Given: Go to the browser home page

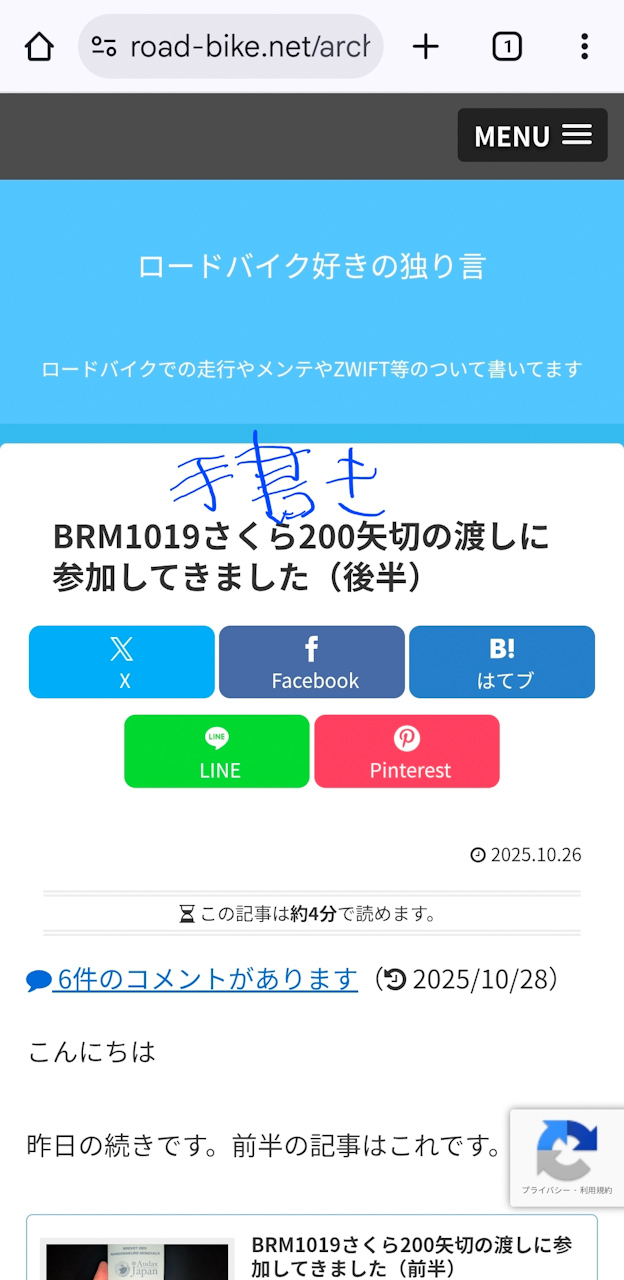Looking at the screenshot, I should 39,46.
